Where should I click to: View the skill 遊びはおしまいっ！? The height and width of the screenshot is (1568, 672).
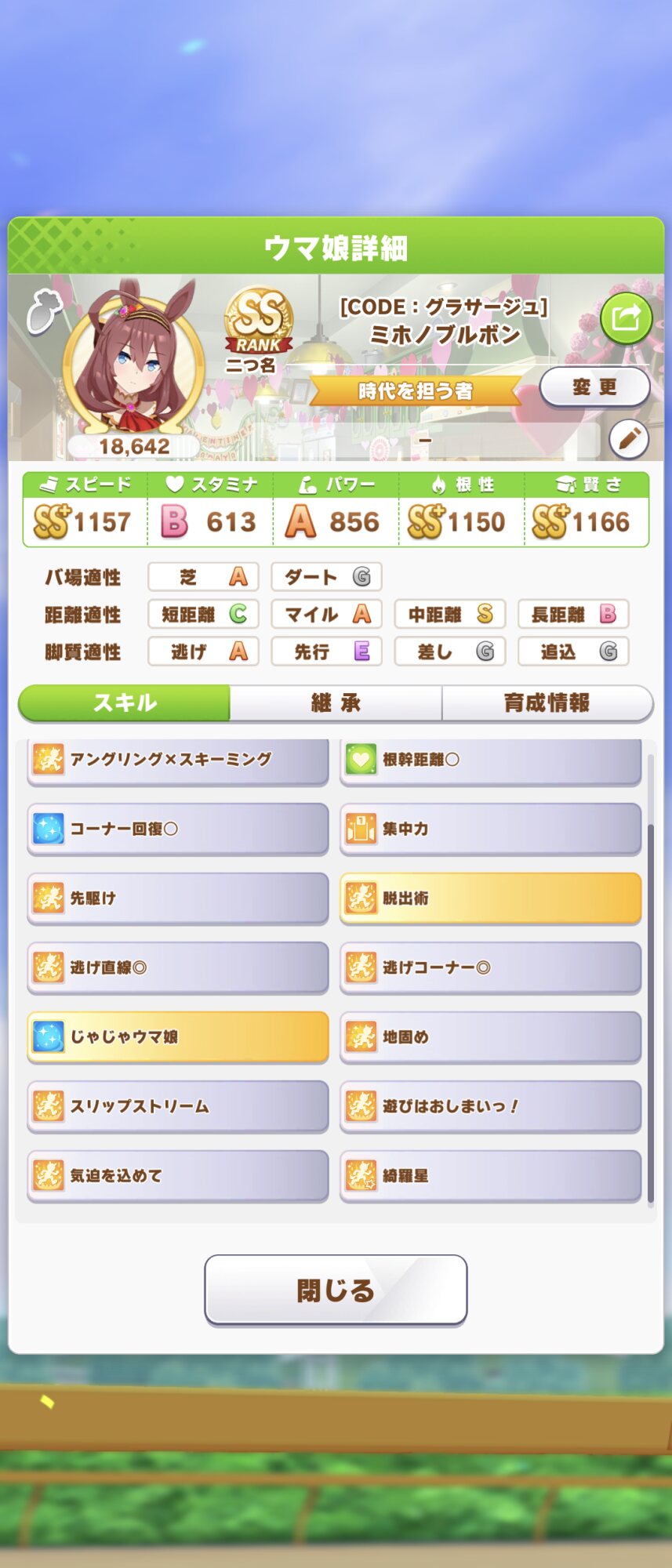(491, 1106)
